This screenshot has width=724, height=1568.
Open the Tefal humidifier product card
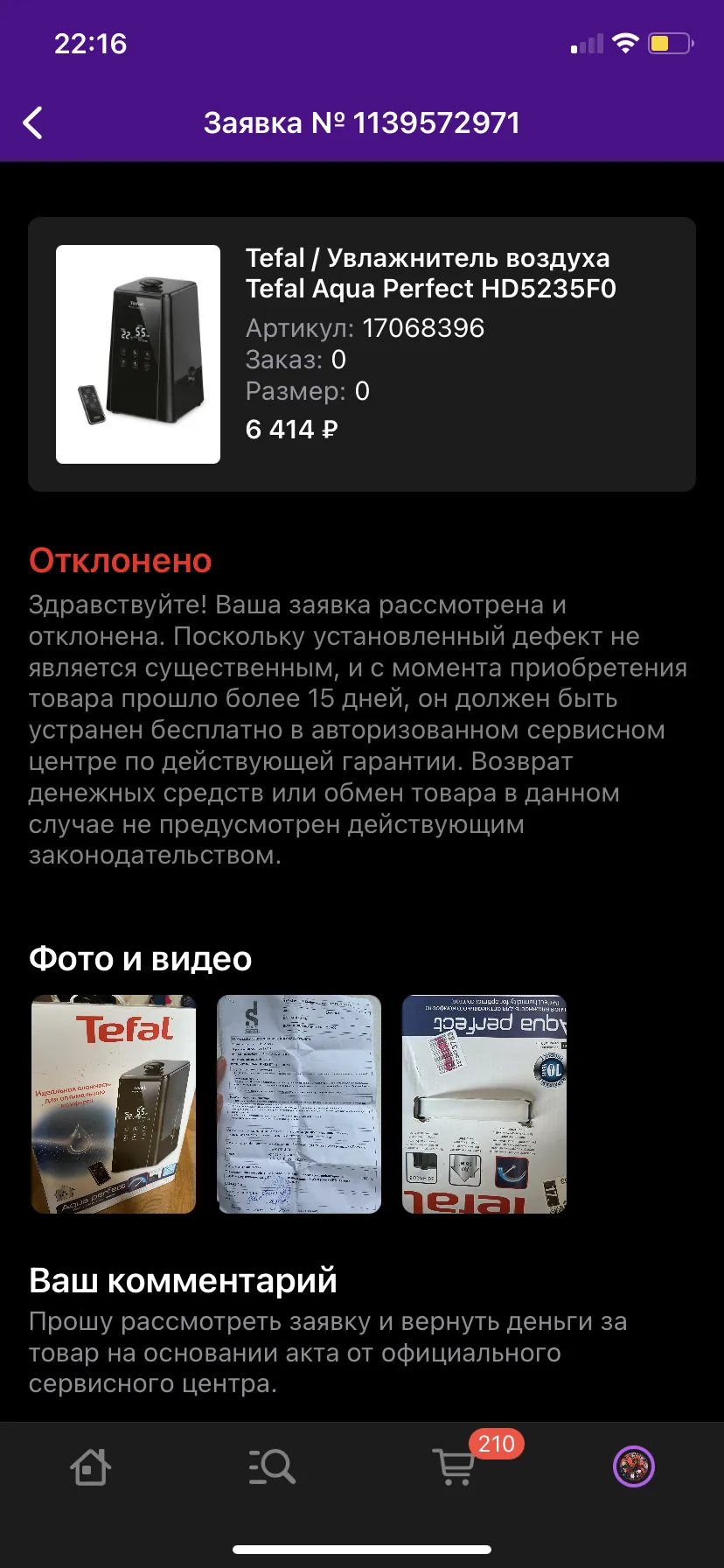coord(362,354)
